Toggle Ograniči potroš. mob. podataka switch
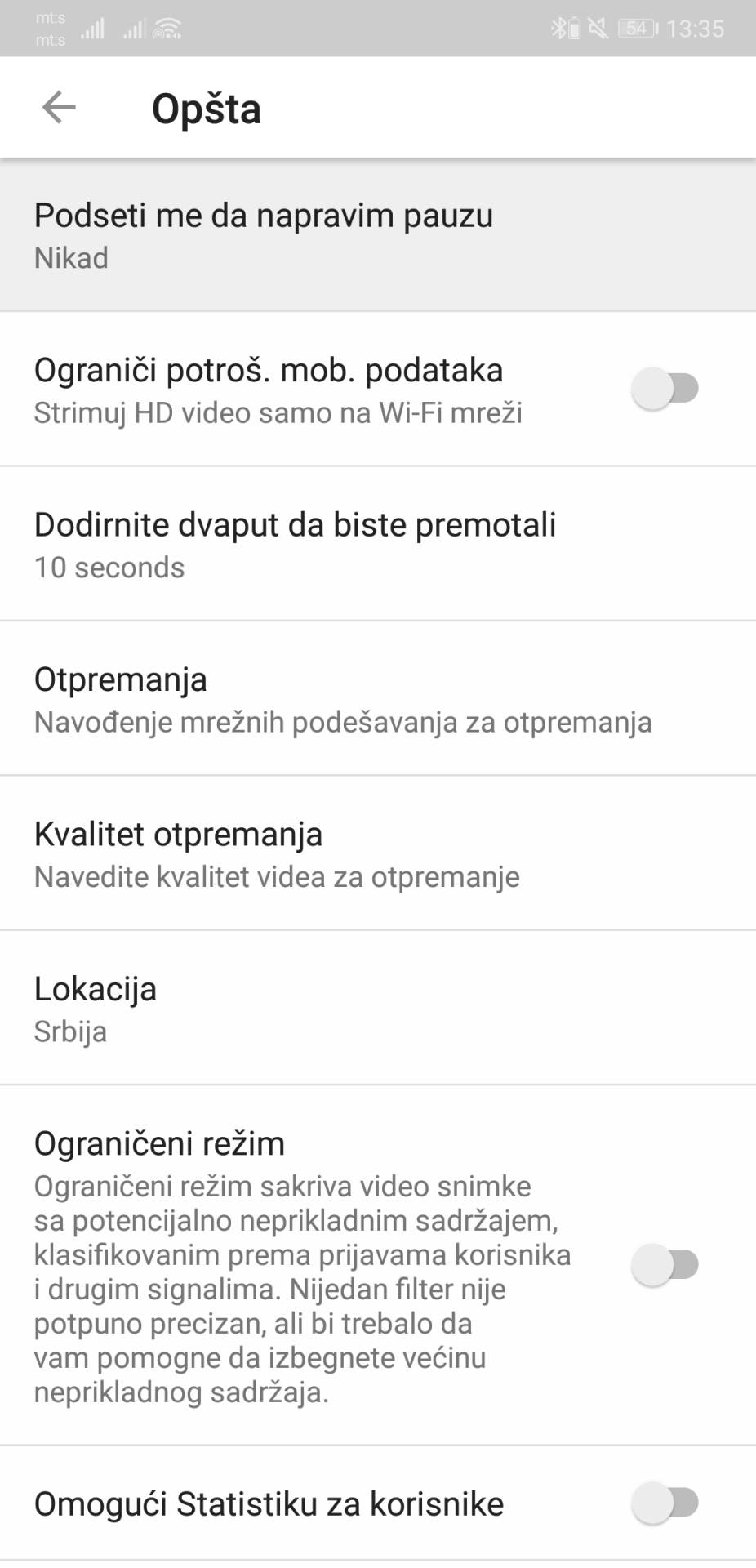The image size is (756, 1568). click(x=665, y=389)
